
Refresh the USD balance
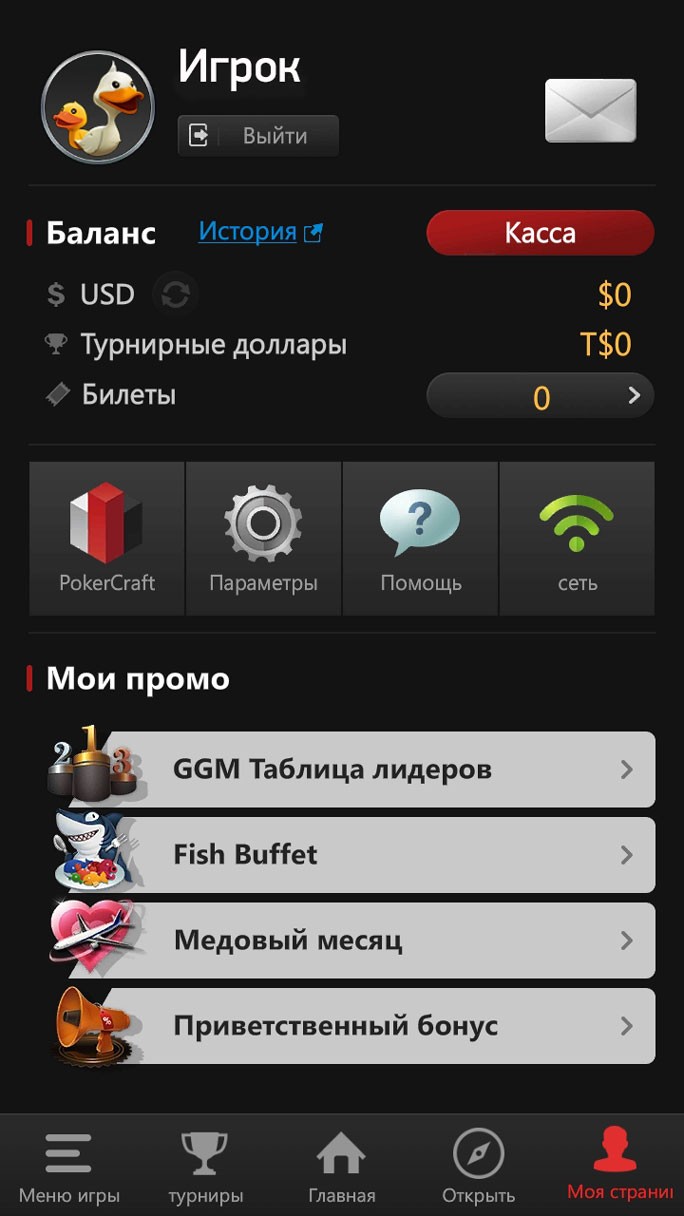click(176, 295)
